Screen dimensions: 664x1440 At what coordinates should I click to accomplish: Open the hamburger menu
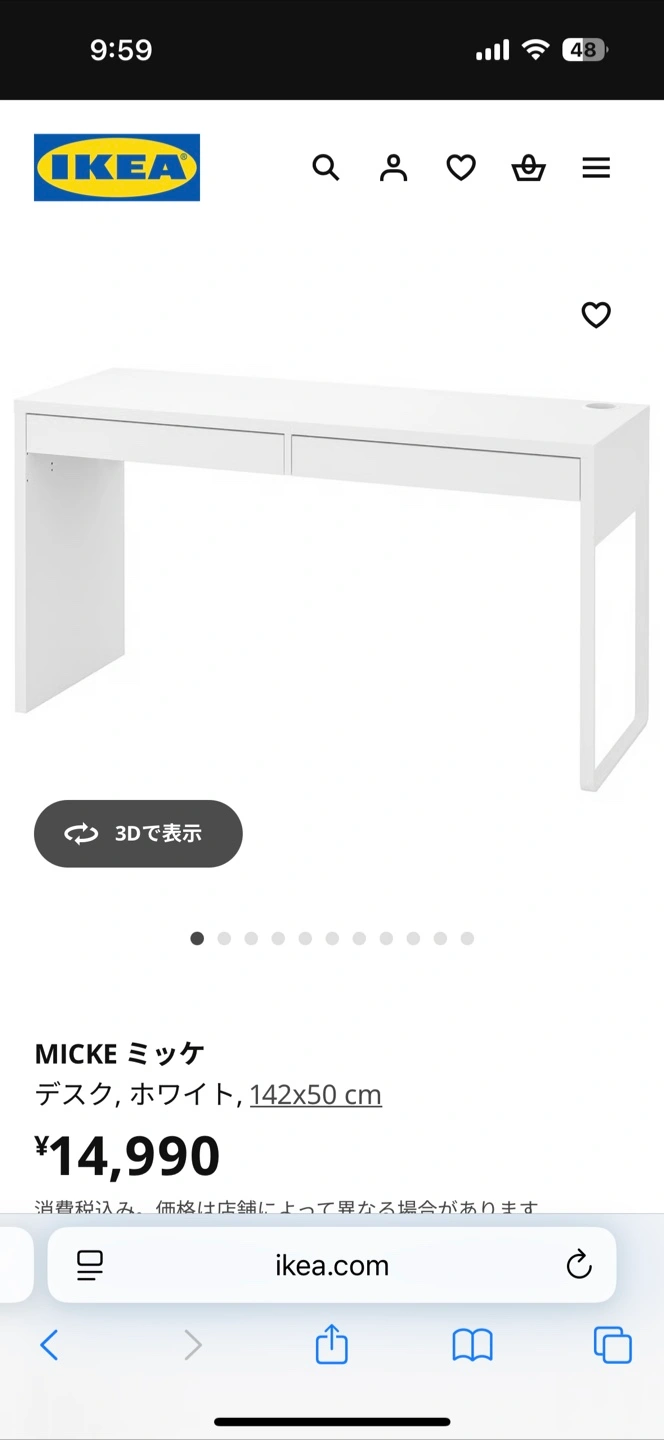[x=596, y=167]
